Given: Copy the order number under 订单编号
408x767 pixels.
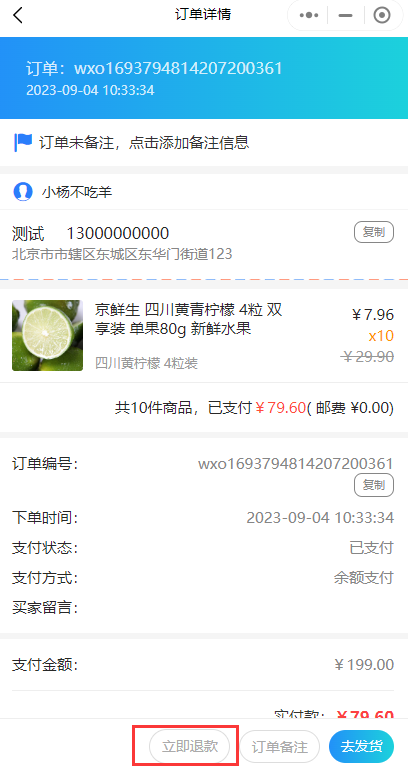Looking at the screenshot, I should point(374,486).
